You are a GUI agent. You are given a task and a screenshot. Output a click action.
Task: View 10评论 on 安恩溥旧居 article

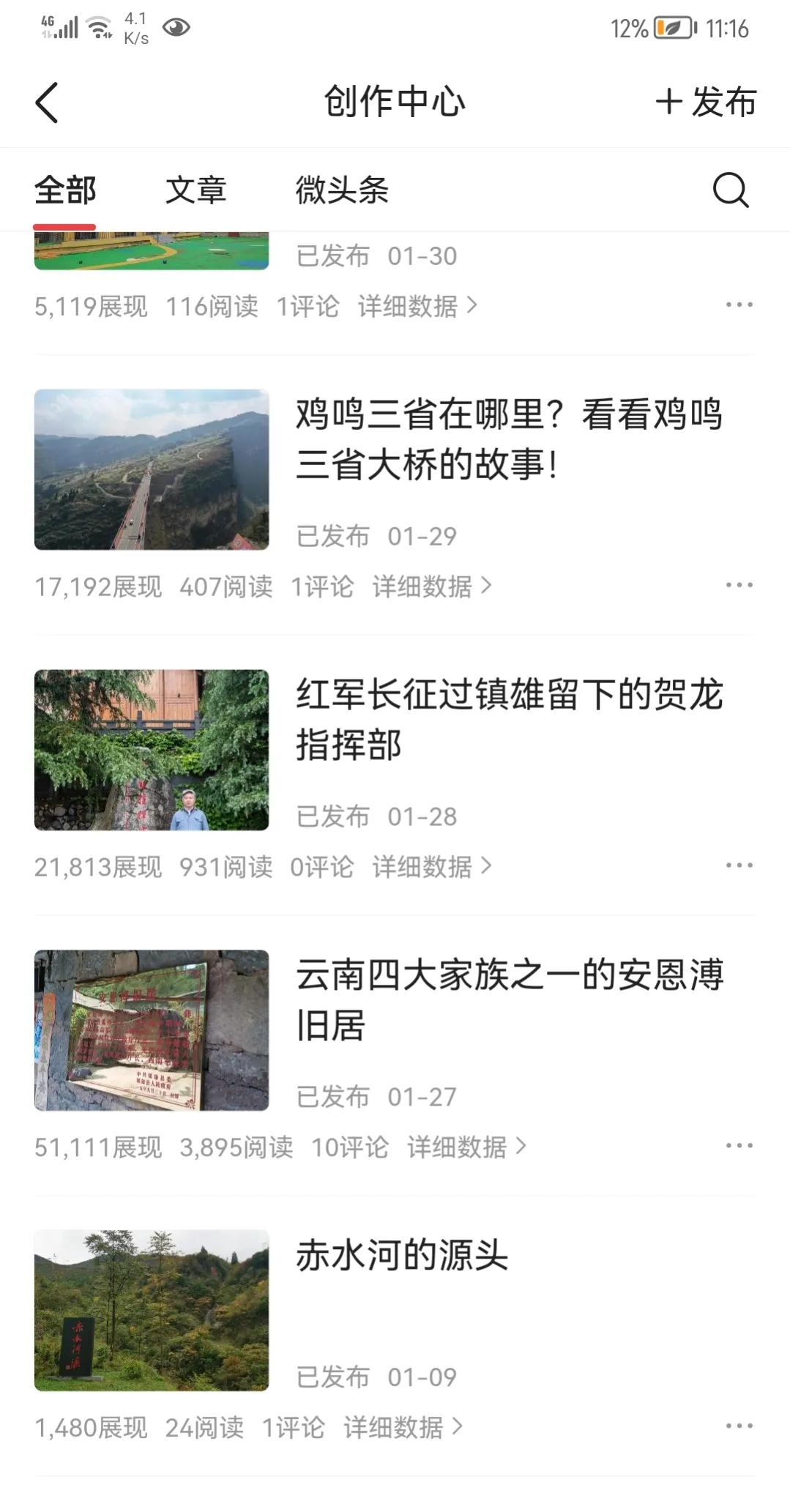pyautogui.click(x=350, y=1147)
